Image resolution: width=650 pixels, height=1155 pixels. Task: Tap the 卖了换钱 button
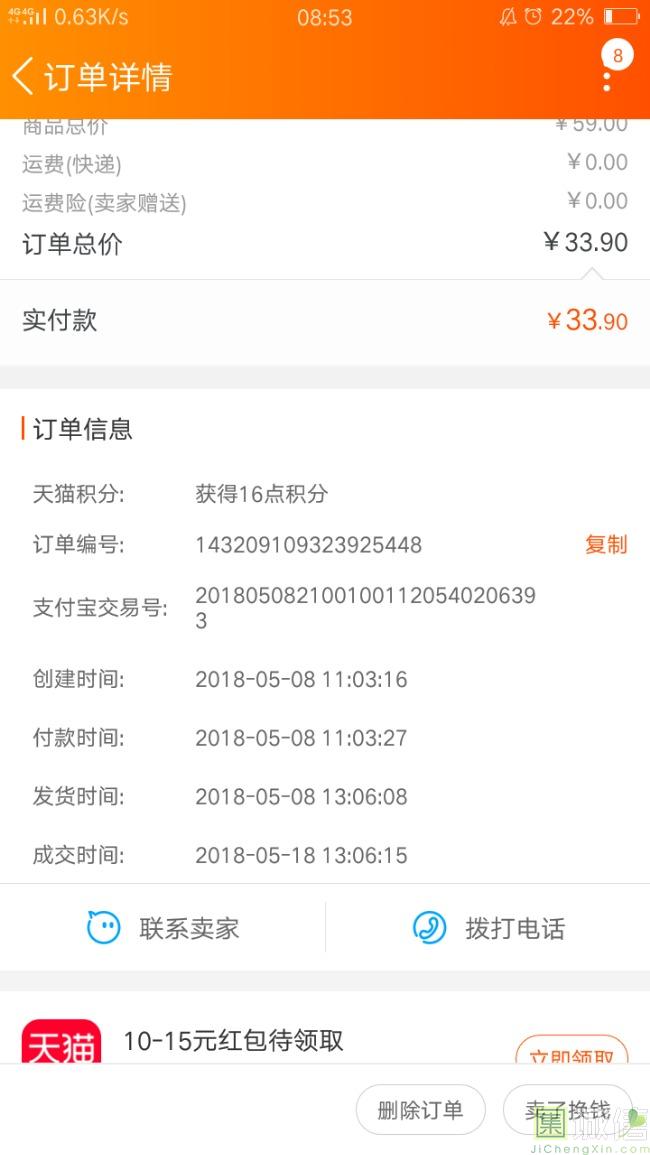(567, 1109)
